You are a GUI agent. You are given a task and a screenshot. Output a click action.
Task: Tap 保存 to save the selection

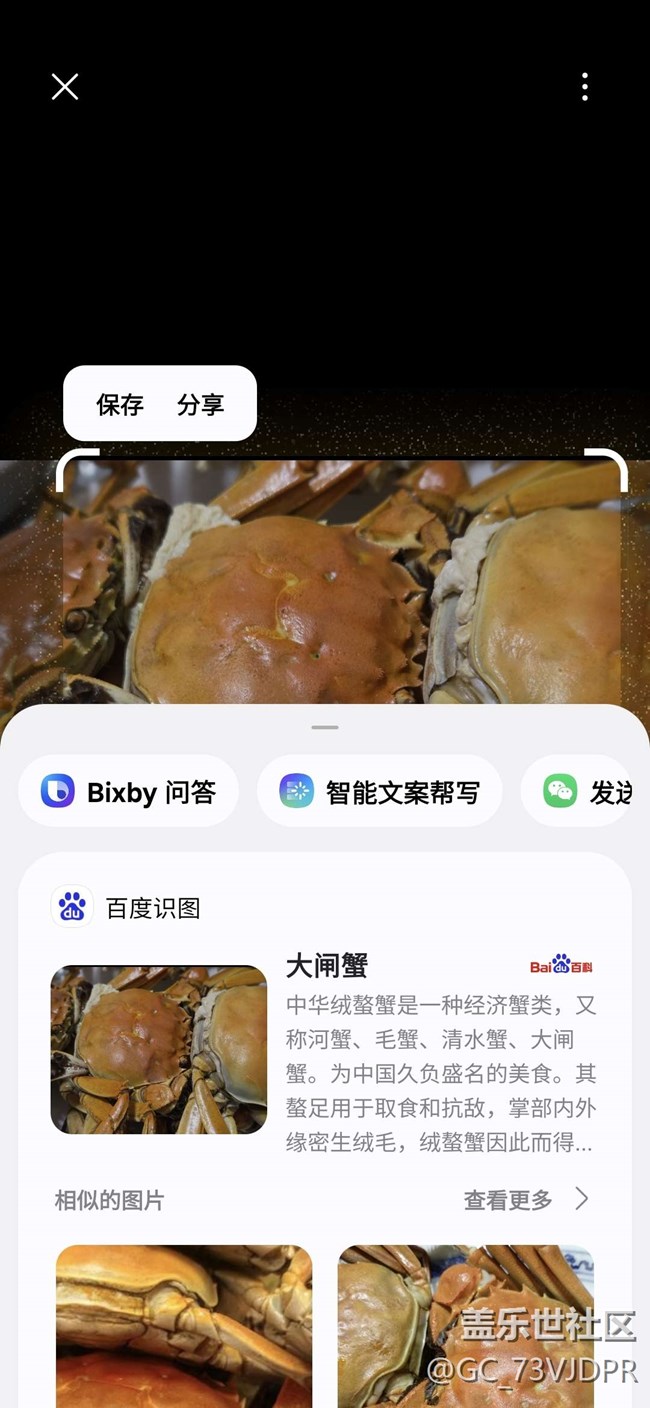(120, 405)
